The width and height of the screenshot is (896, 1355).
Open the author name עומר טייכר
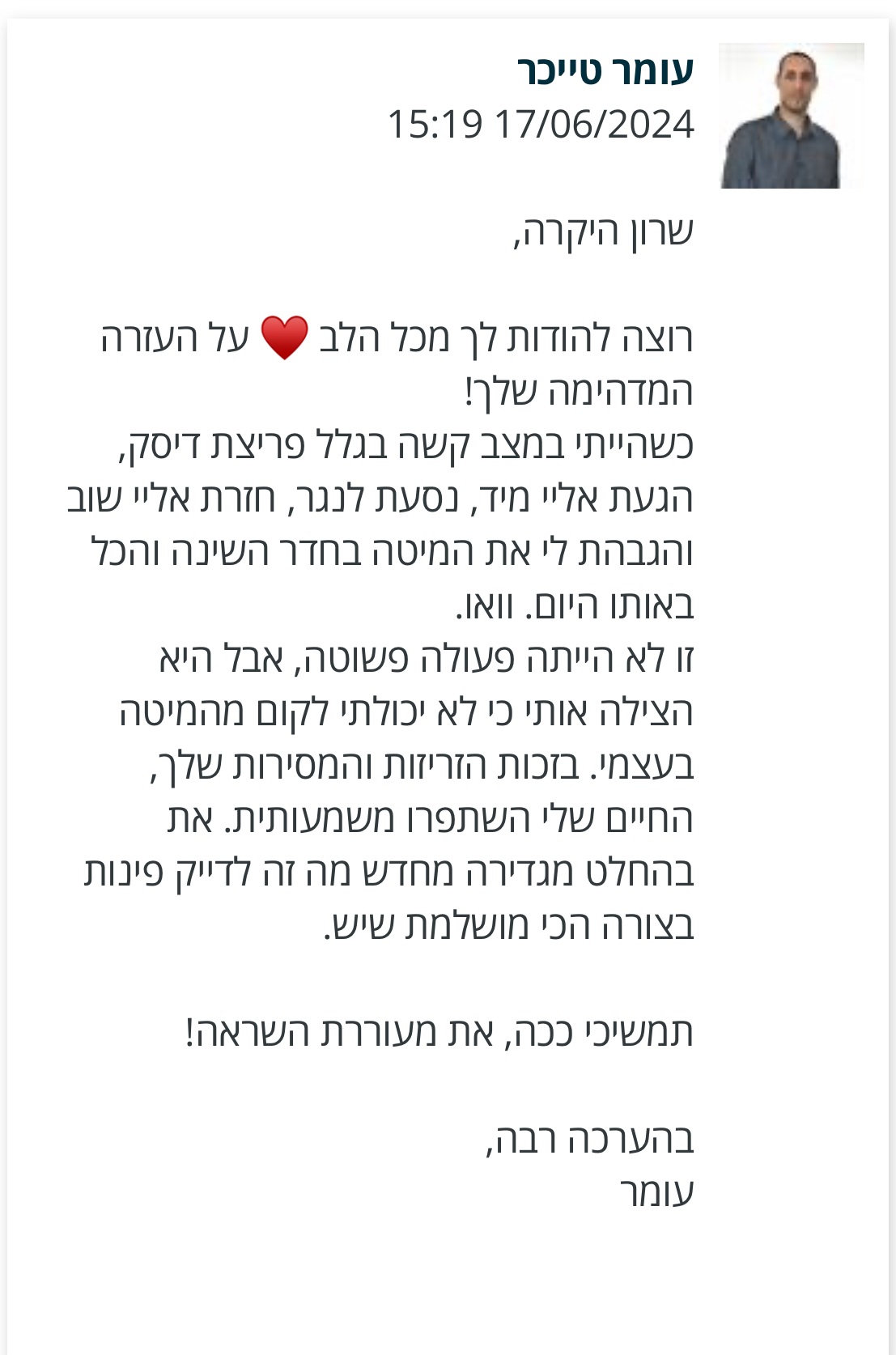[605, 70]
